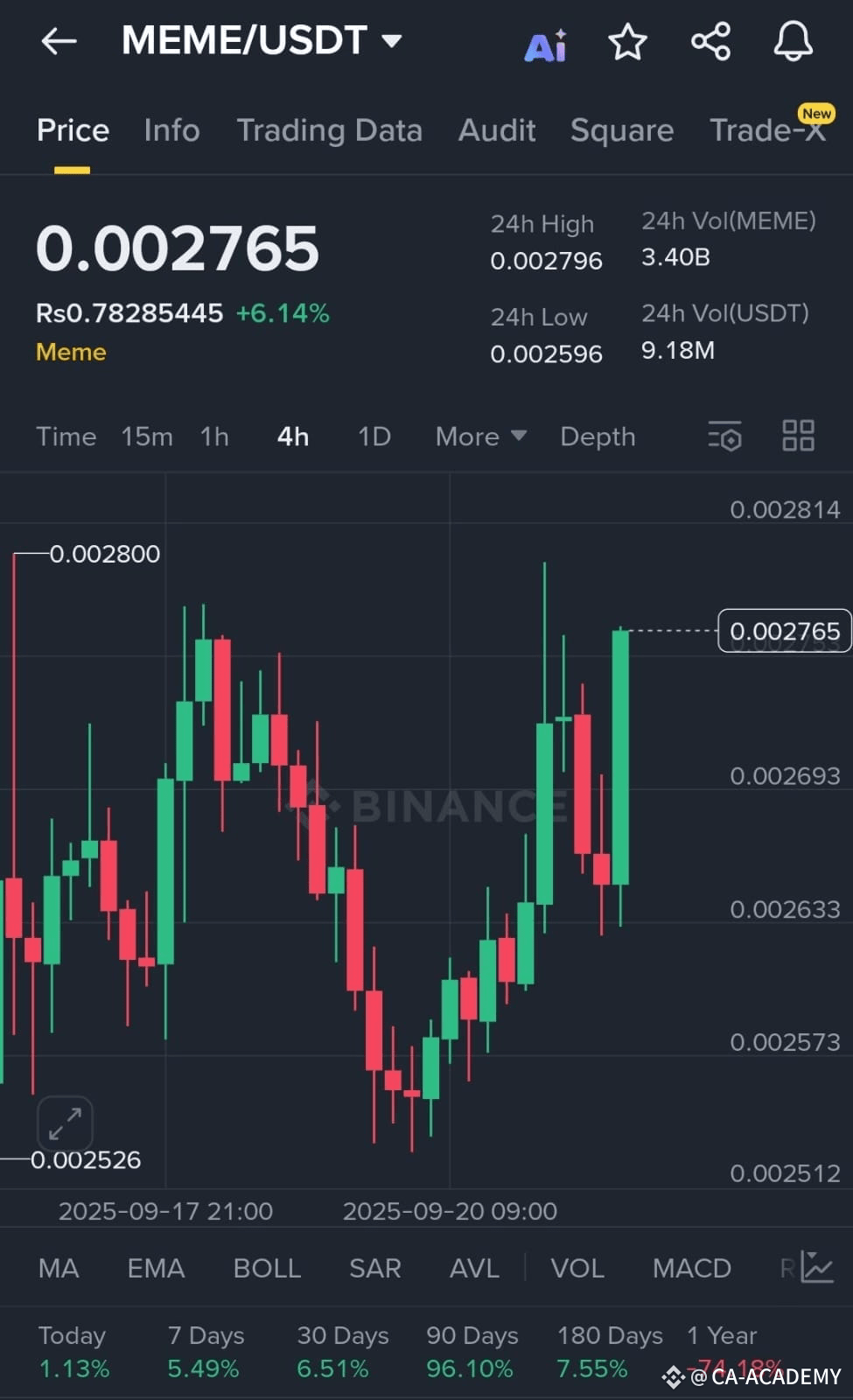Go back with the arrow icon
853x1400 pixels.
pos(59,41)
